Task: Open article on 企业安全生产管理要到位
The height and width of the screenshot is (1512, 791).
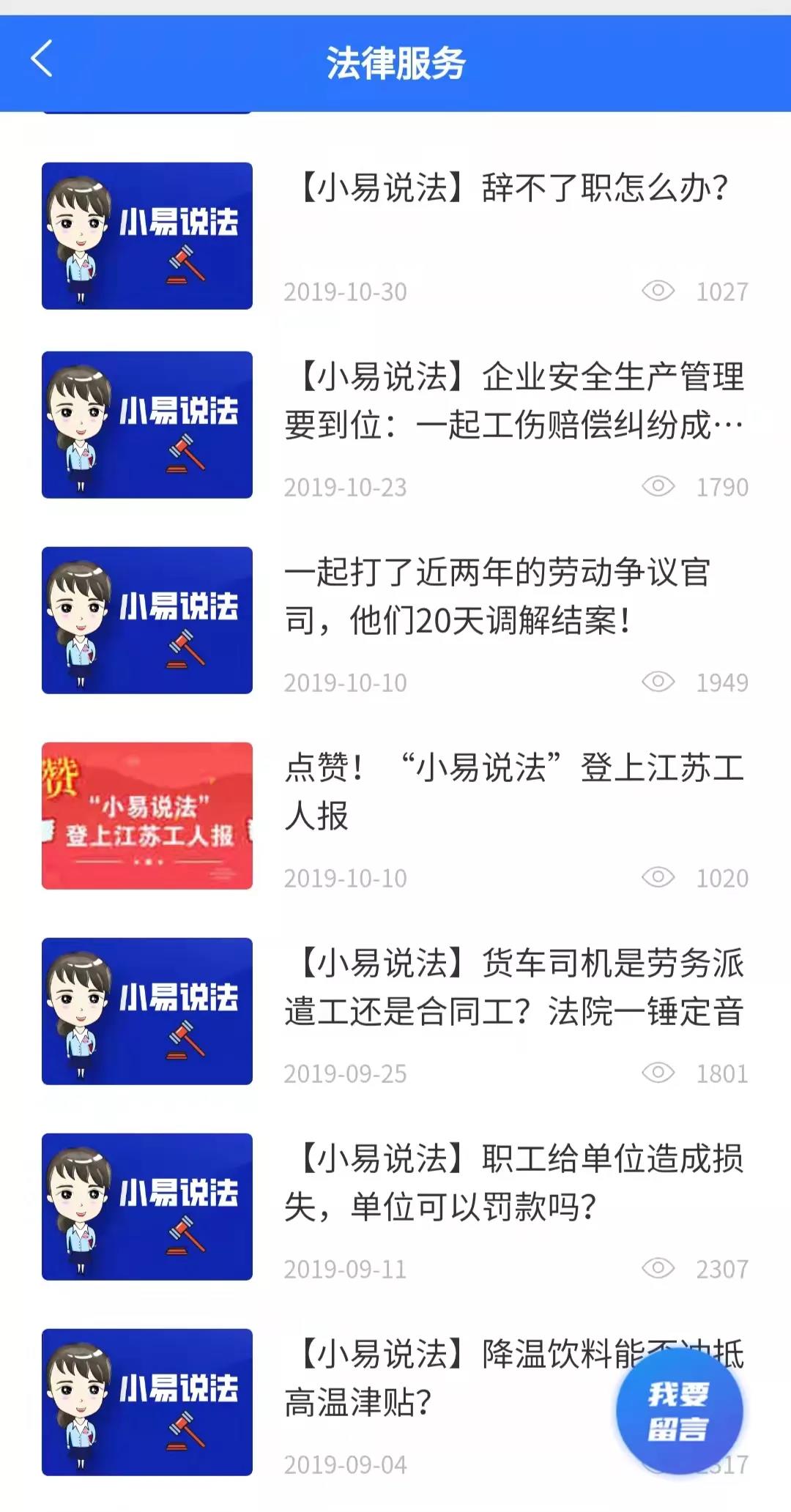Action: [513, 401]
